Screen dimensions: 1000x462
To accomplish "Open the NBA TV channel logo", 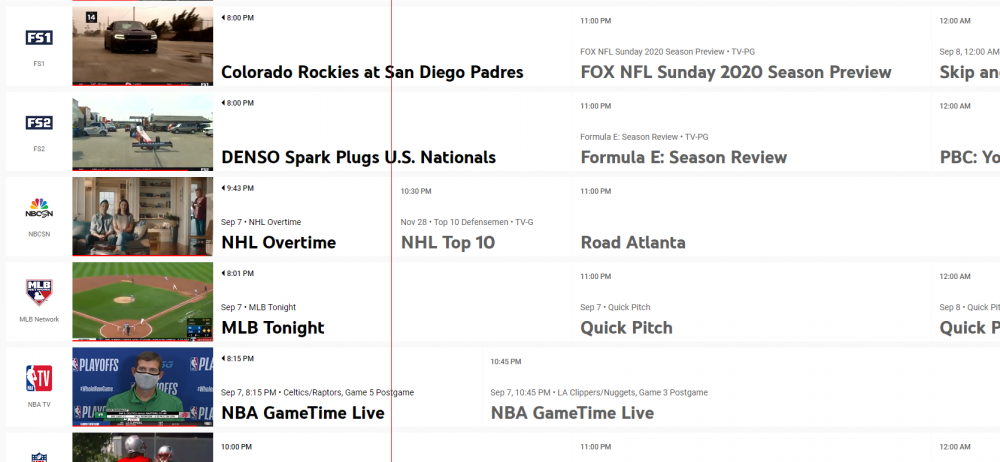I will point(39,380).
